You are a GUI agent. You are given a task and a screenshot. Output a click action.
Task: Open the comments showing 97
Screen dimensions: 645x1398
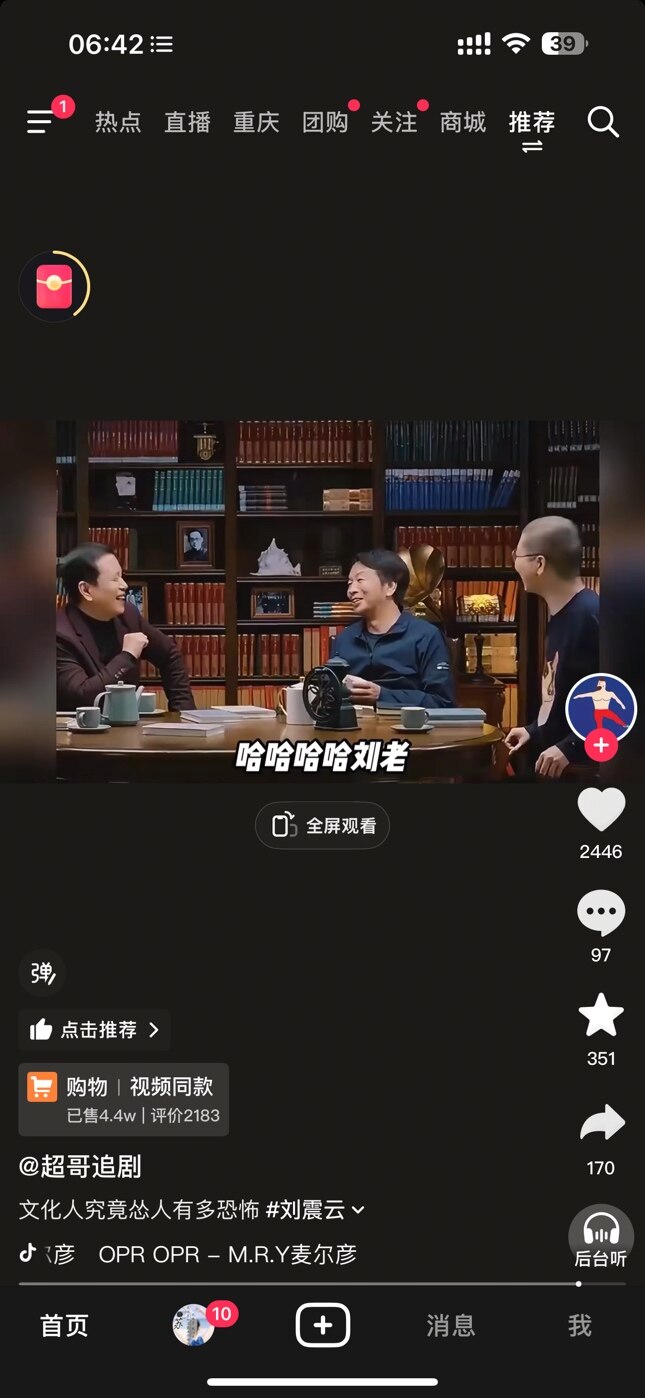(601, 913)
